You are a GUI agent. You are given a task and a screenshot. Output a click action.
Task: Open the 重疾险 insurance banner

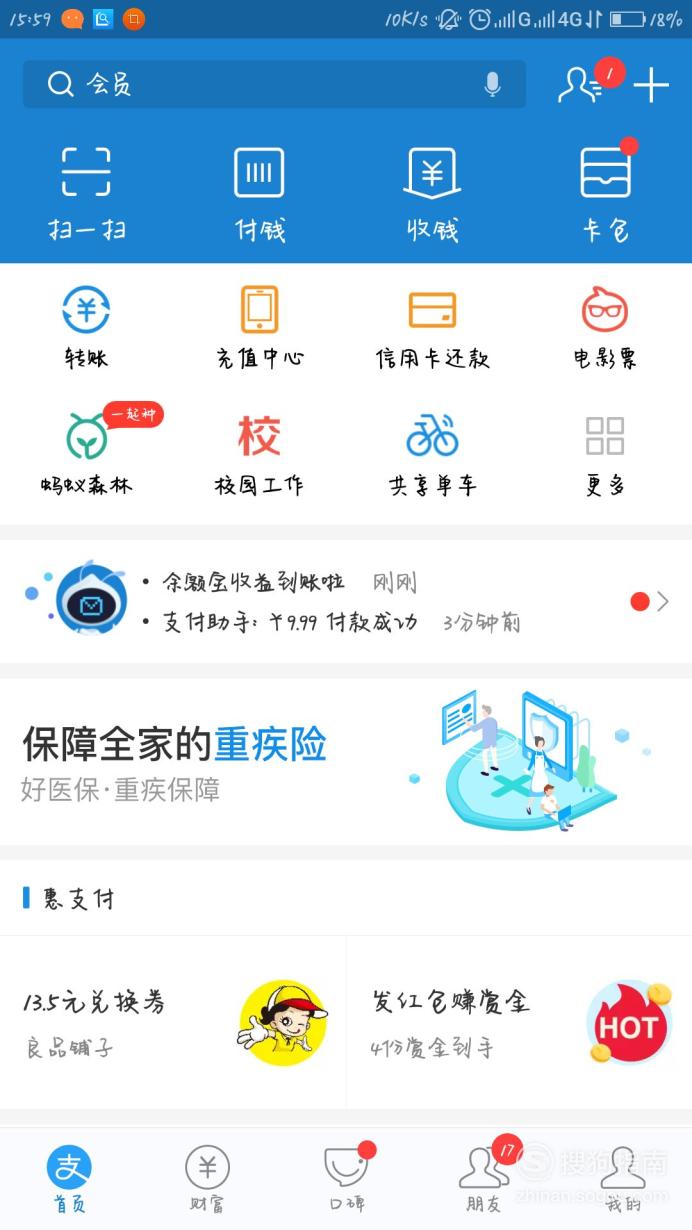point(346,763)
